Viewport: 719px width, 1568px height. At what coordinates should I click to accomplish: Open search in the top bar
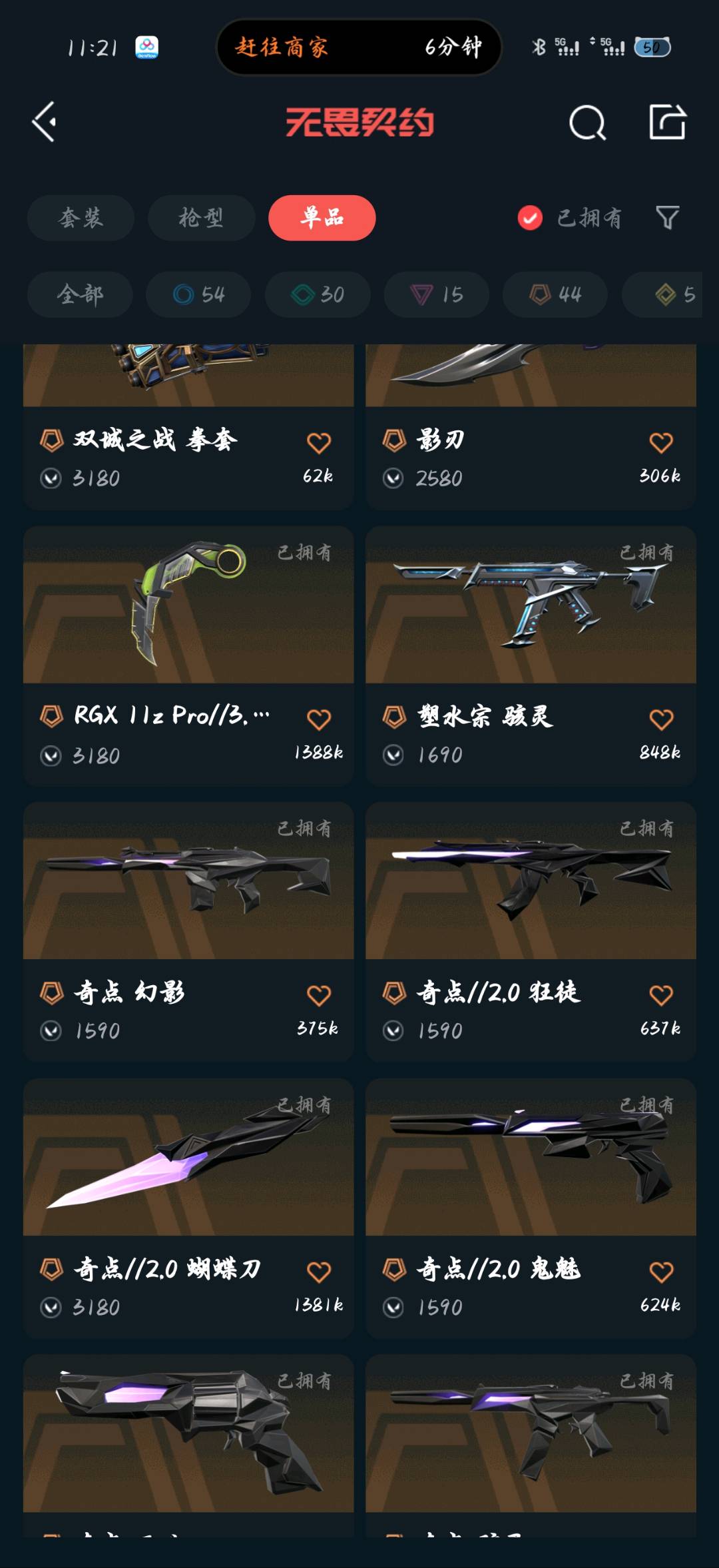(587, 123)
